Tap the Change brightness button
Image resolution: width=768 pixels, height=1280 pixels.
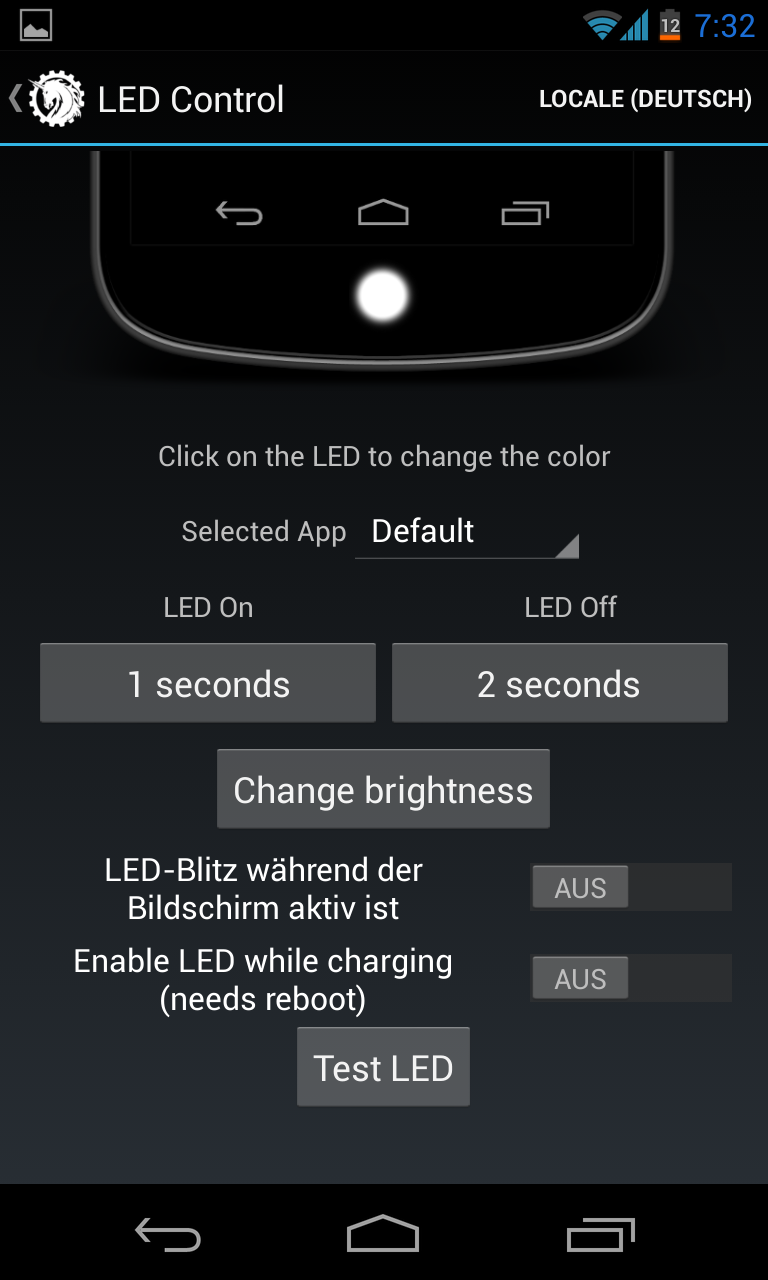coord(383,790)
